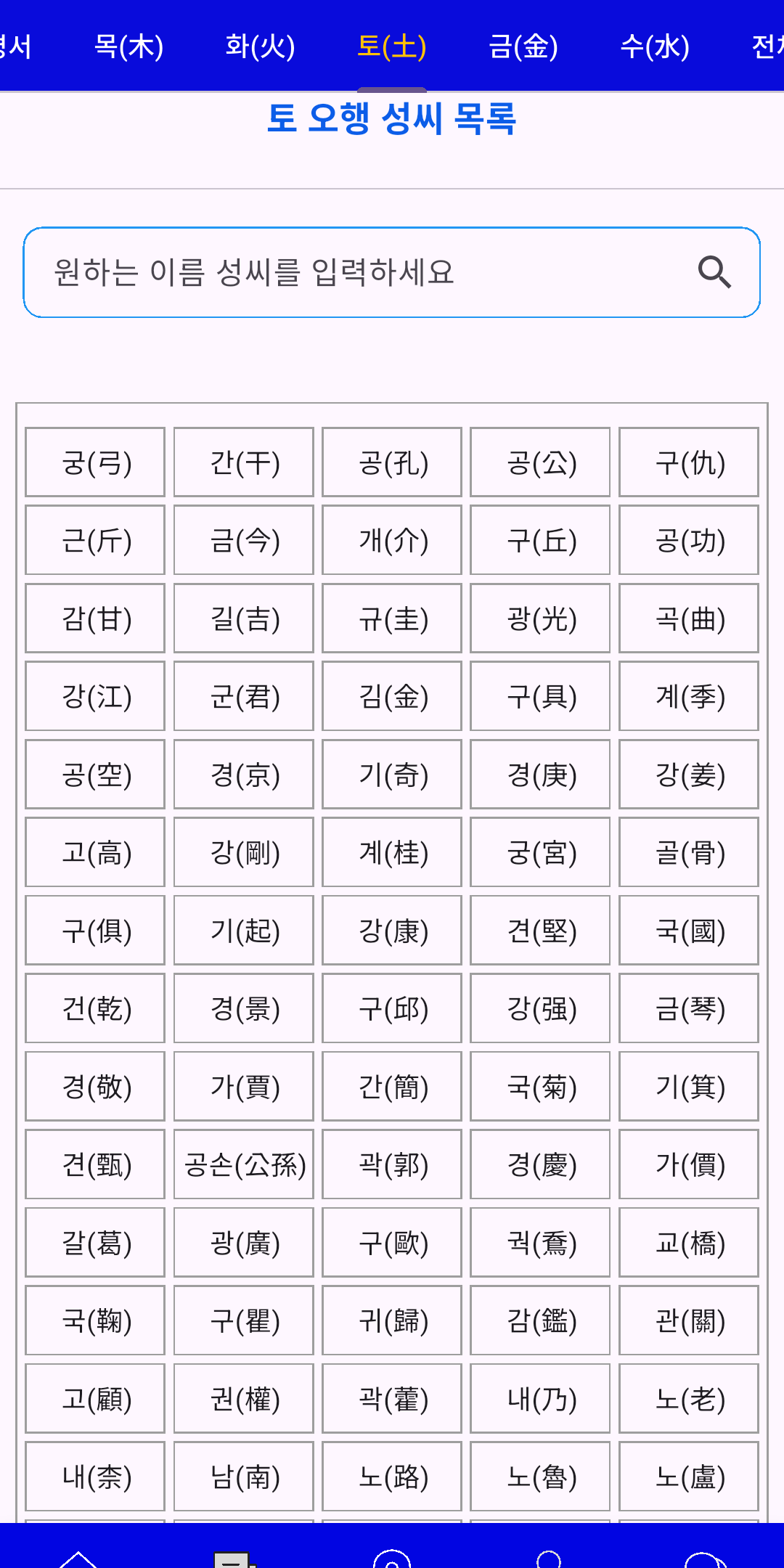Select the surname 노(盧)

pos(689,1477)
